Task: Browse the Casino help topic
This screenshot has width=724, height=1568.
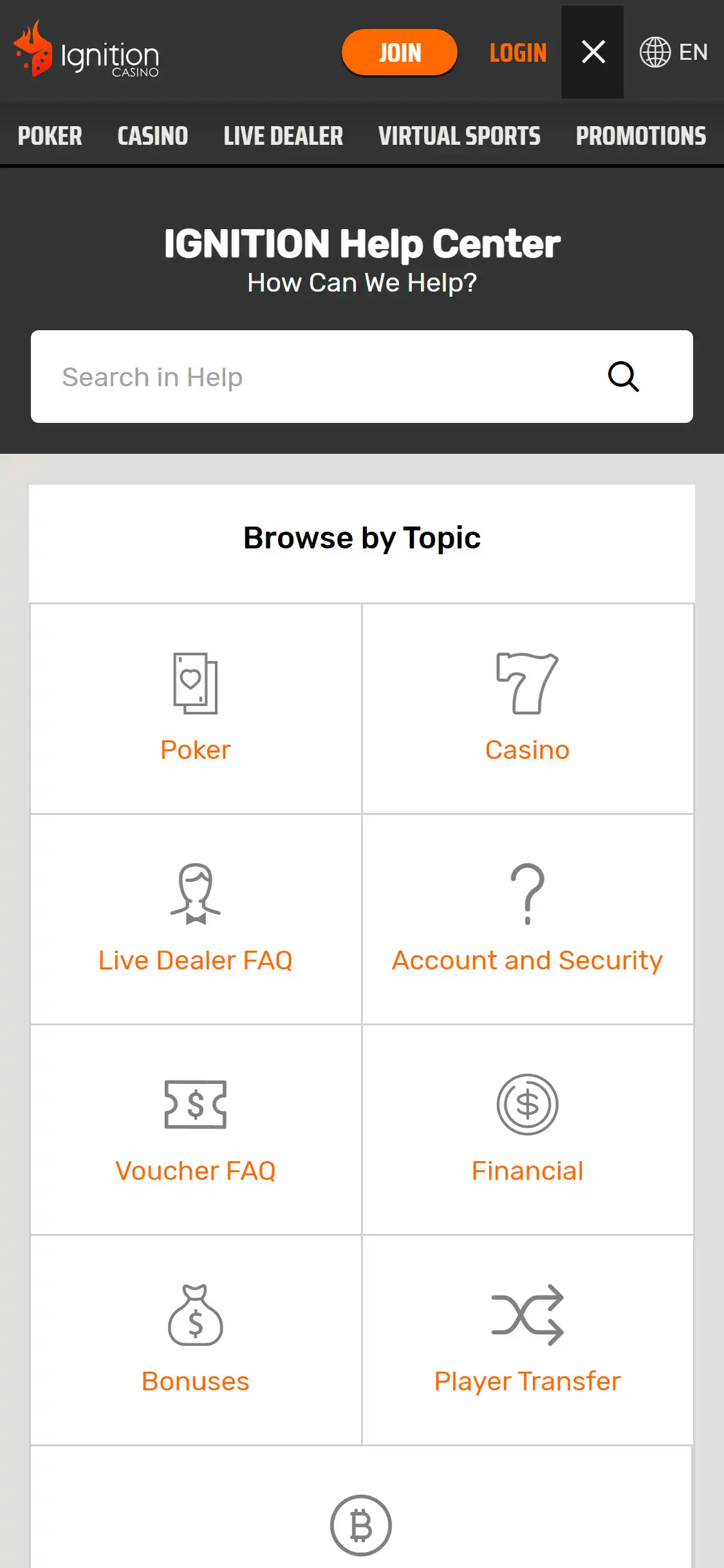Action: click(527, 709)
